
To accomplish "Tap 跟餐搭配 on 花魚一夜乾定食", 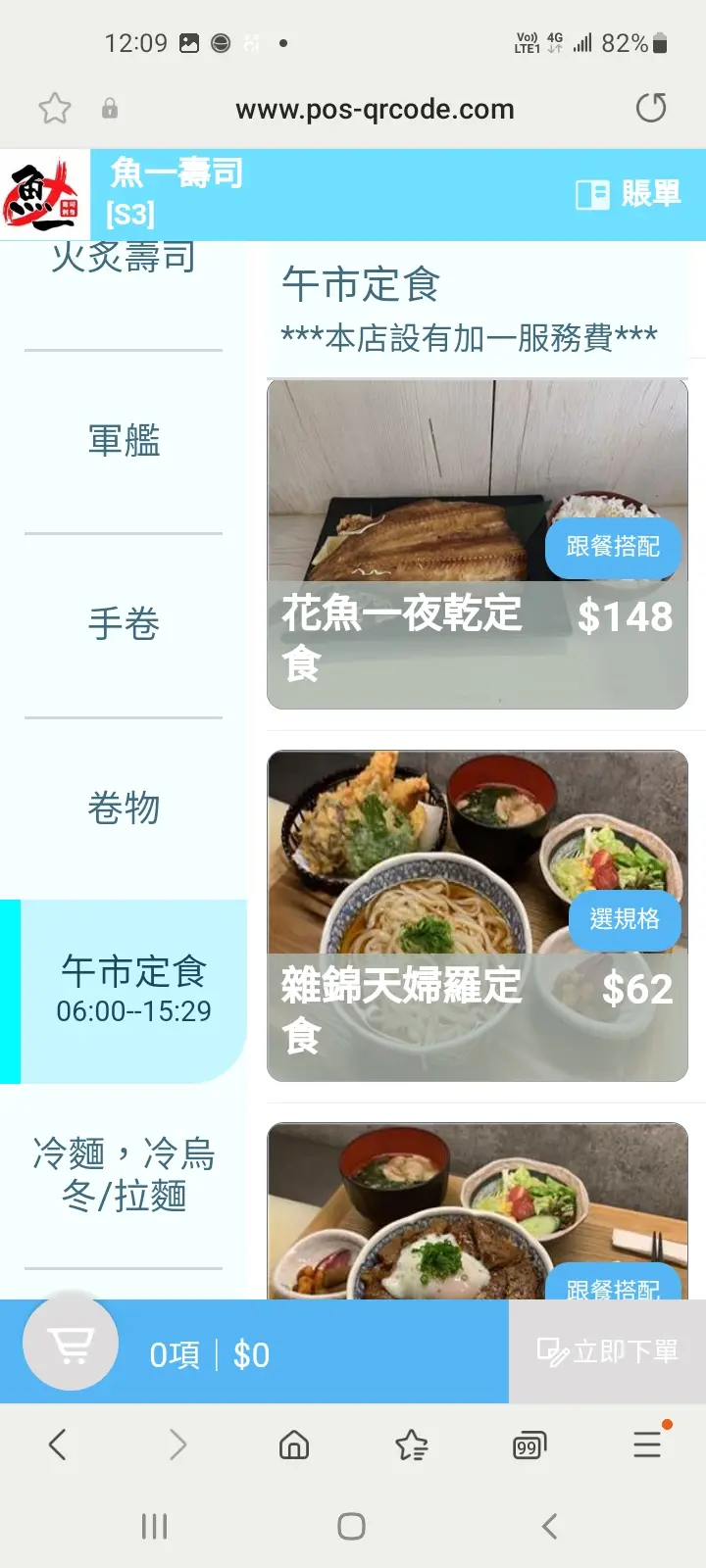I will (x=613, y=546).
